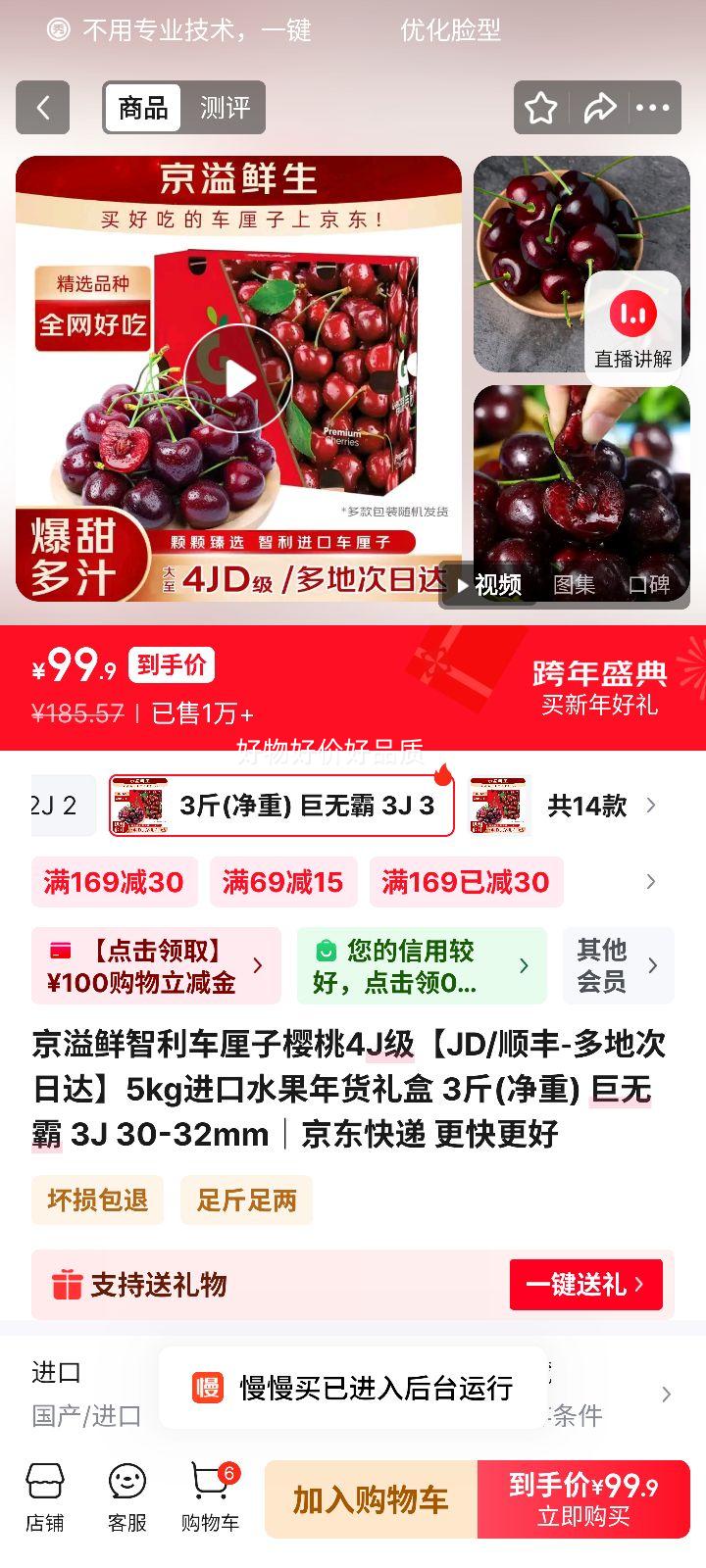Viewport: 706px width, 1568px height.
Task: Switch to the 测评 tab
Action: (x=224, y=108)
